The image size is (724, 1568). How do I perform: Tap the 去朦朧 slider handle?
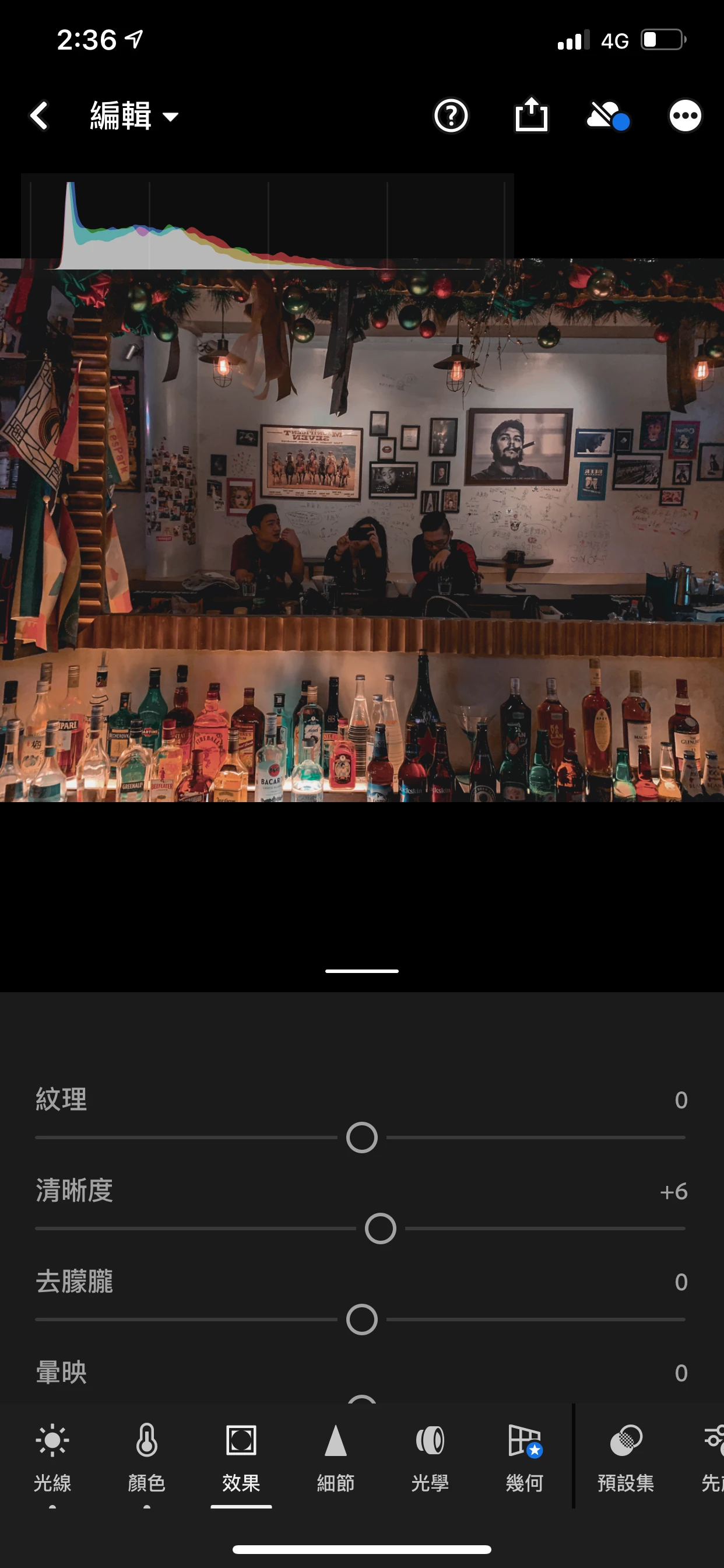coord(362,1319)
